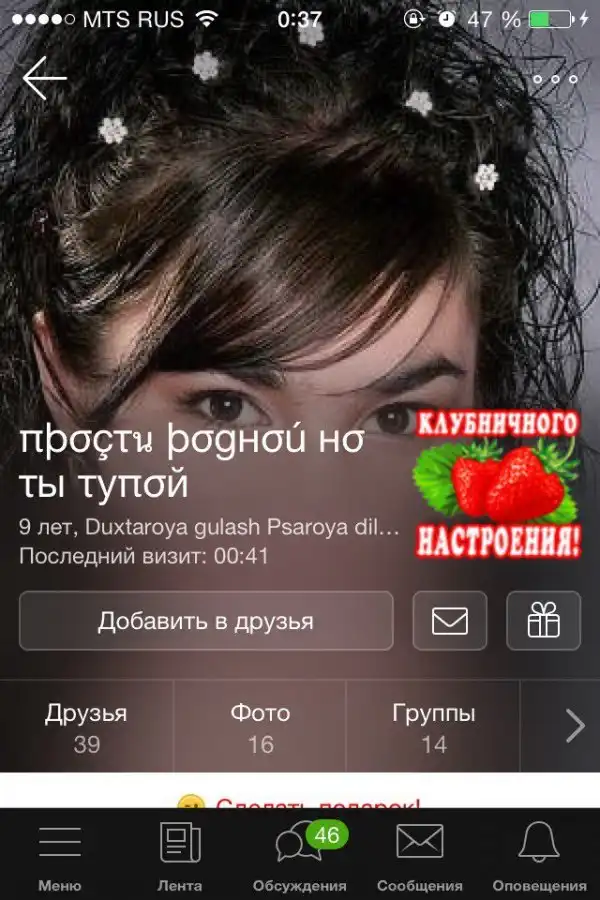Check Оповещения notifications
The height and width of the screenshot is (900, 600).
(x=540, y=855)
